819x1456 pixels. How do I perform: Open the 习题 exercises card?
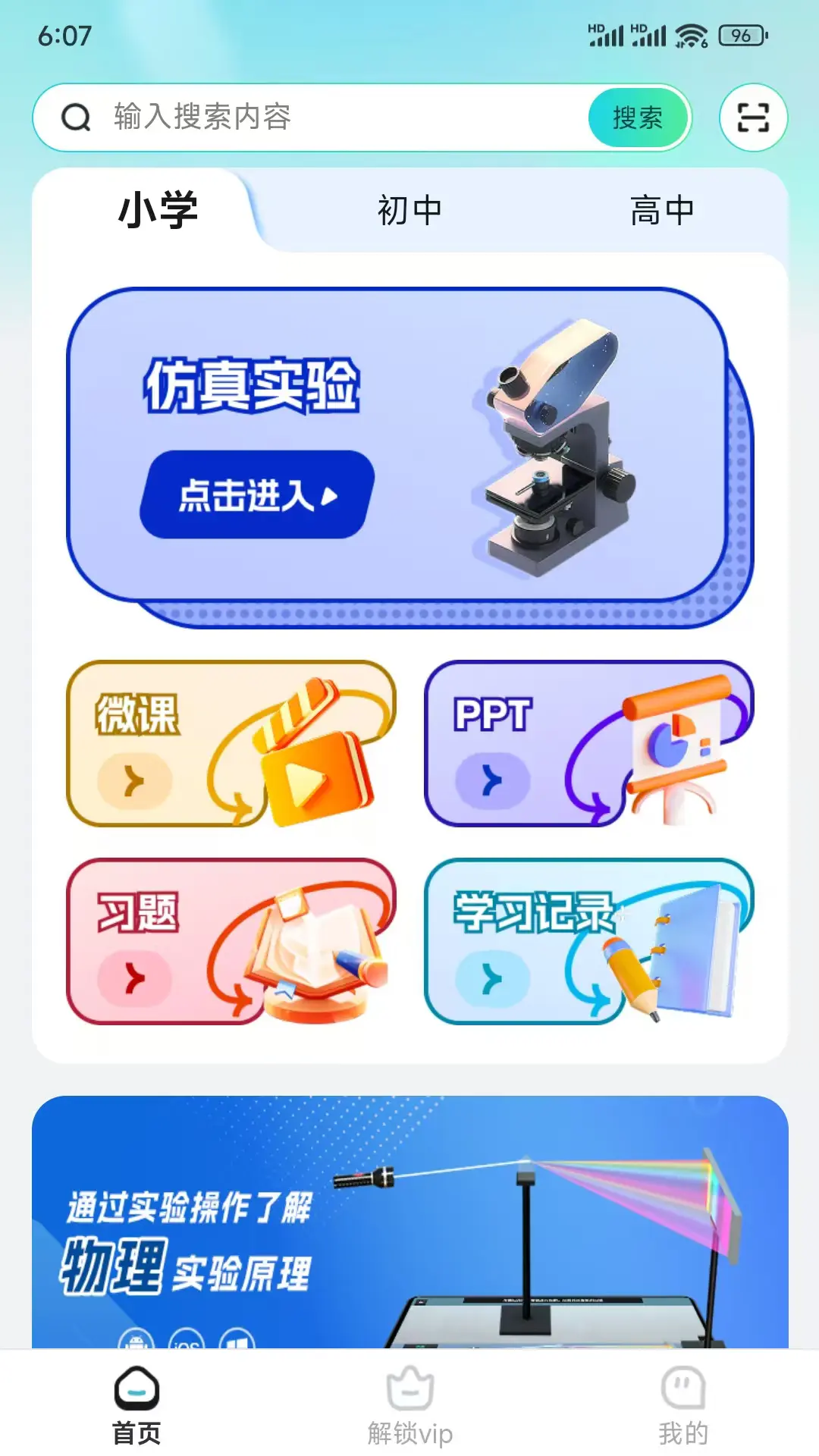coord(231,941)
